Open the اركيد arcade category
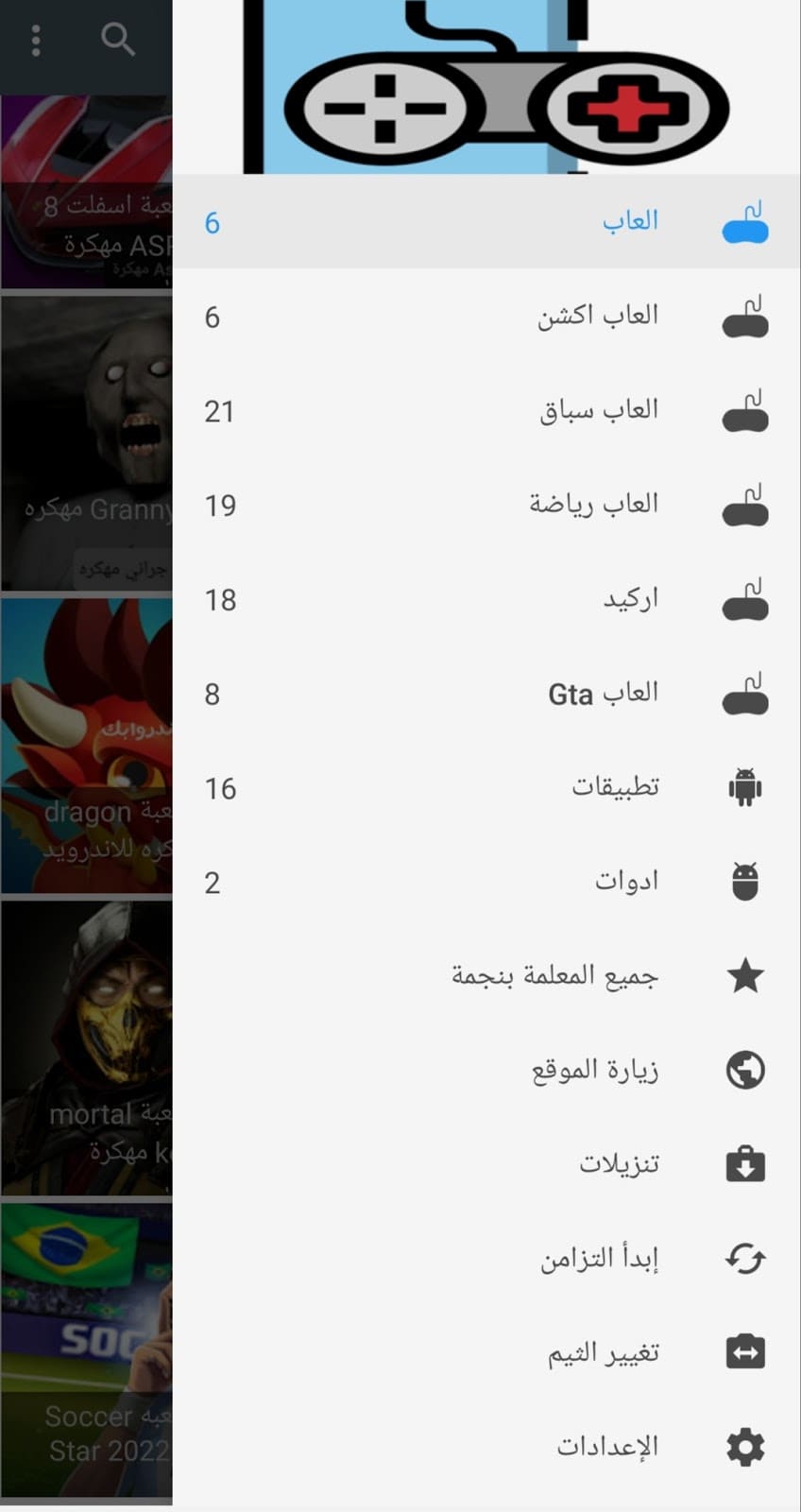 point(486,599)
